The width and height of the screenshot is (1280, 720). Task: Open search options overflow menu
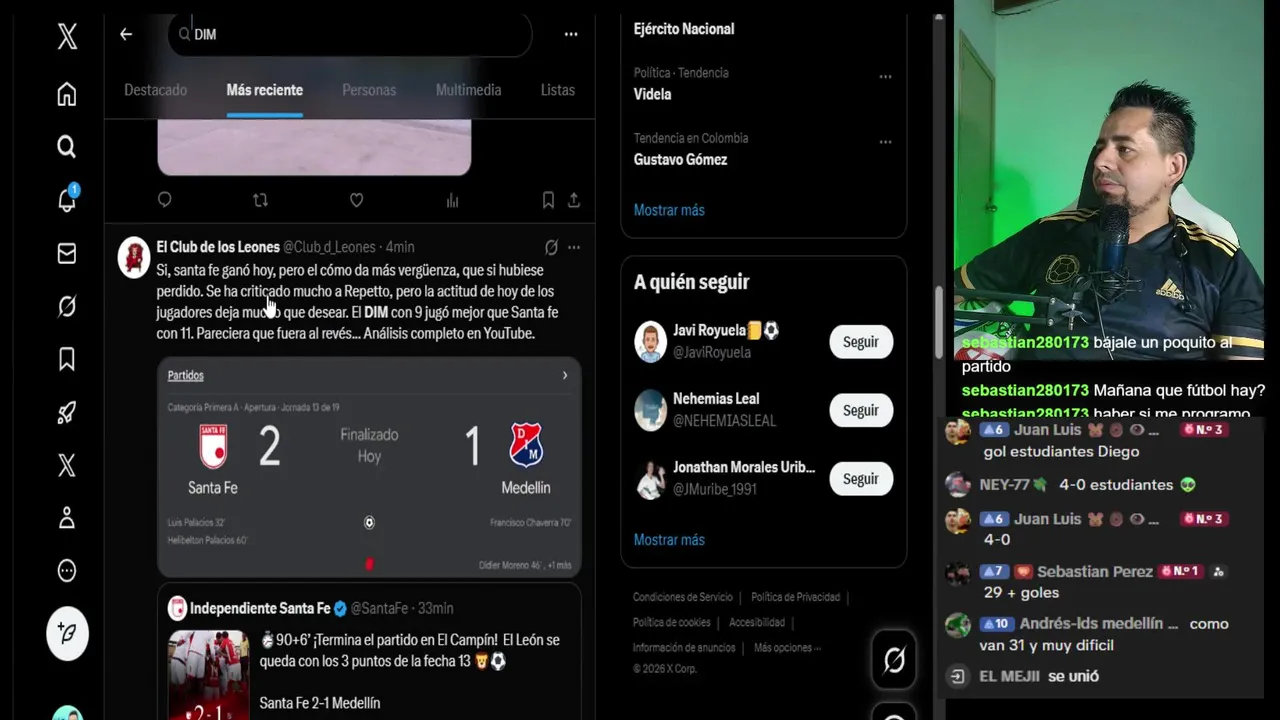click(570, 34)
